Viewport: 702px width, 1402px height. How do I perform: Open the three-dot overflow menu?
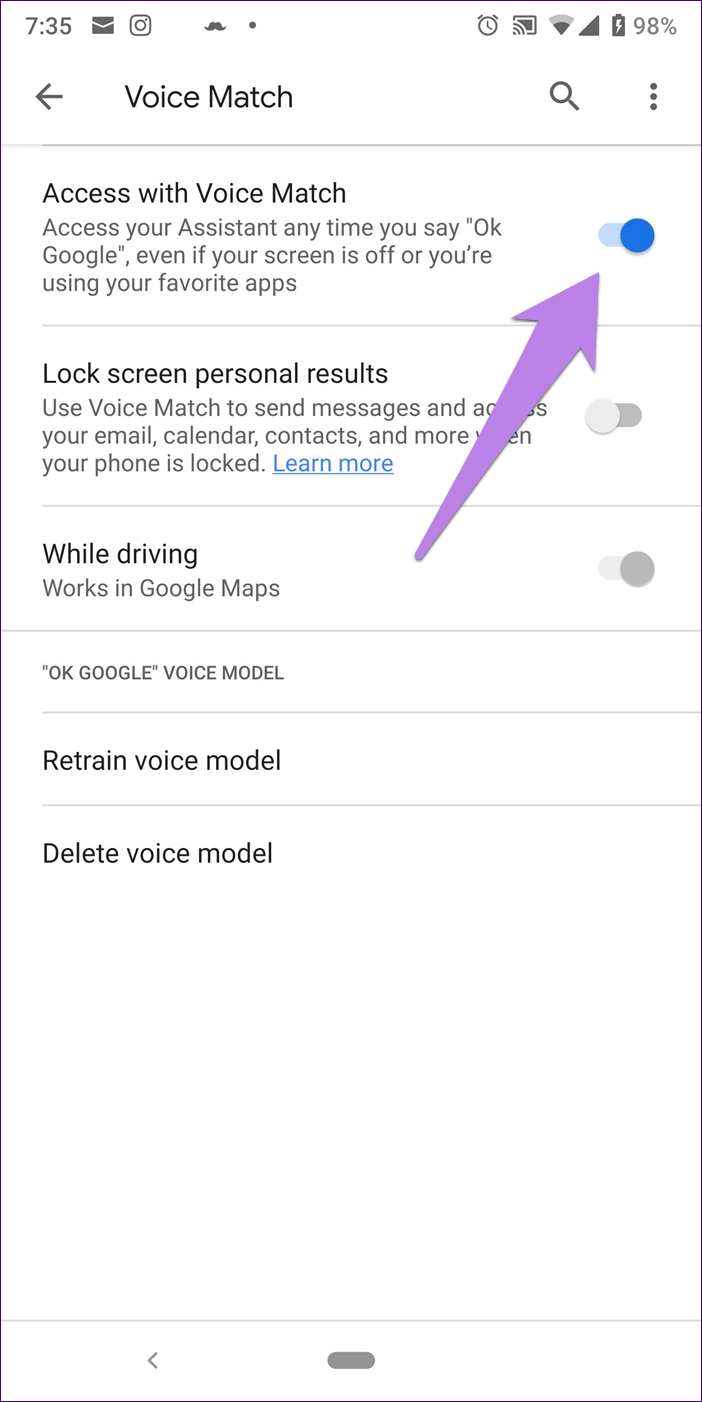click(653, 96)
